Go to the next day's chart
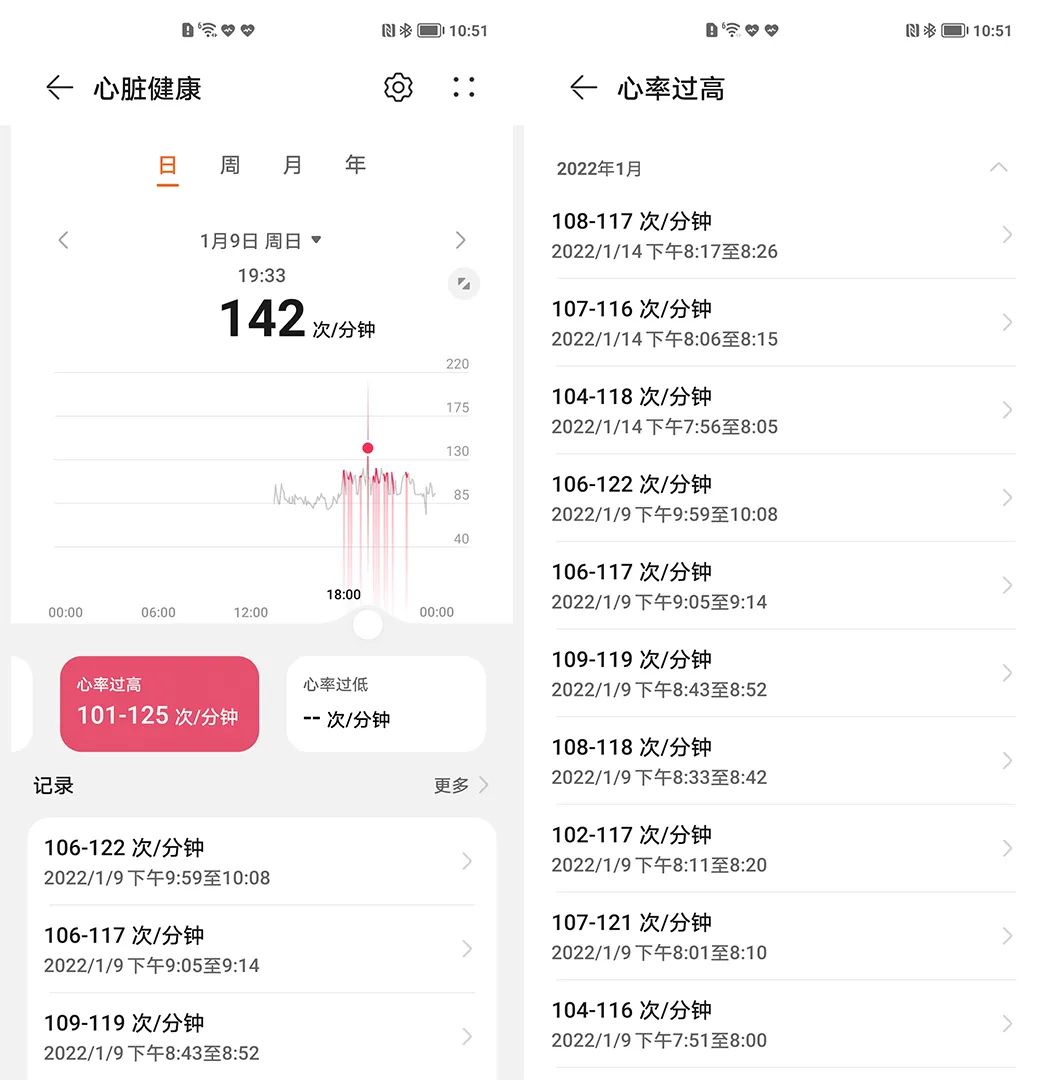 (460, 240)
